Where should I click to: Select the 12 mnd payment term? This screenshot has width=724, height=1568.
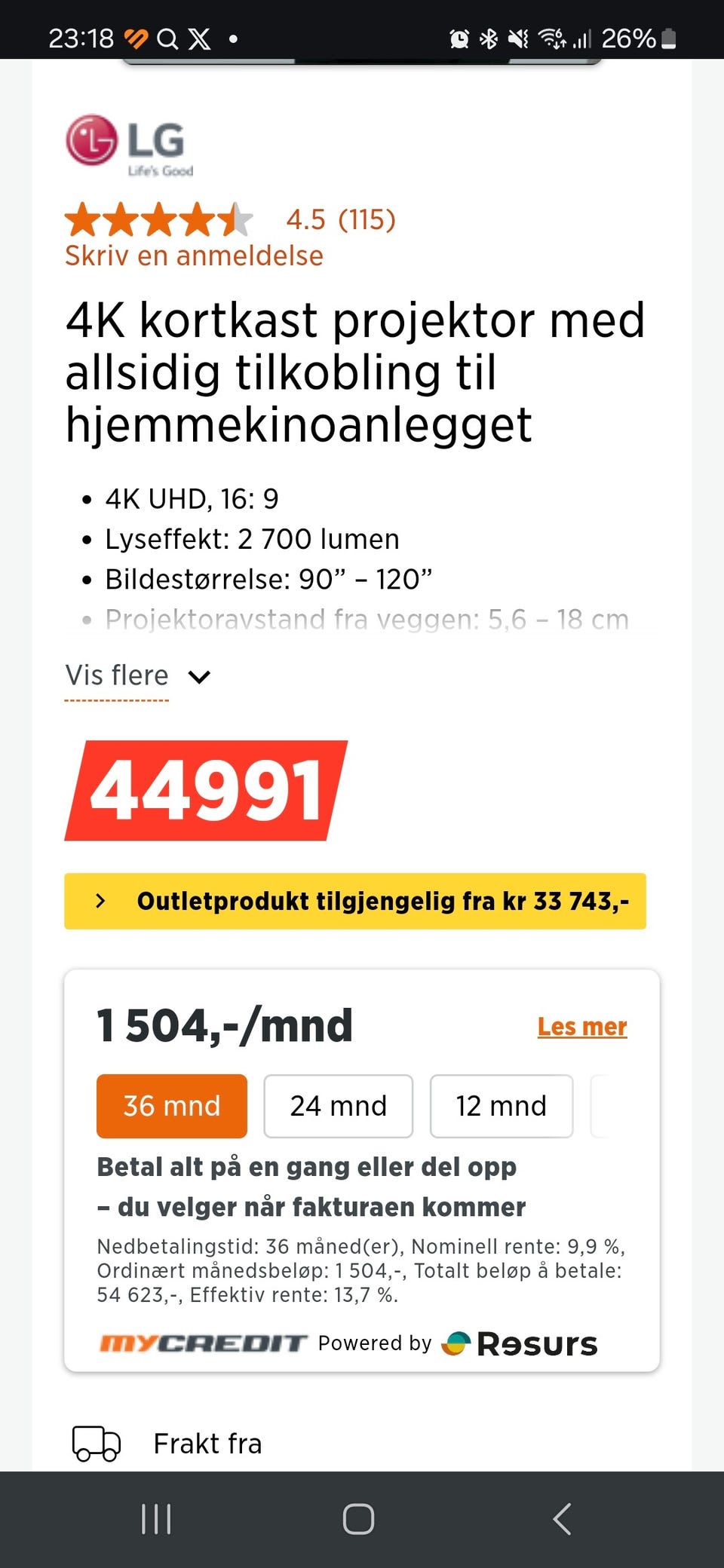[501, 1106]
